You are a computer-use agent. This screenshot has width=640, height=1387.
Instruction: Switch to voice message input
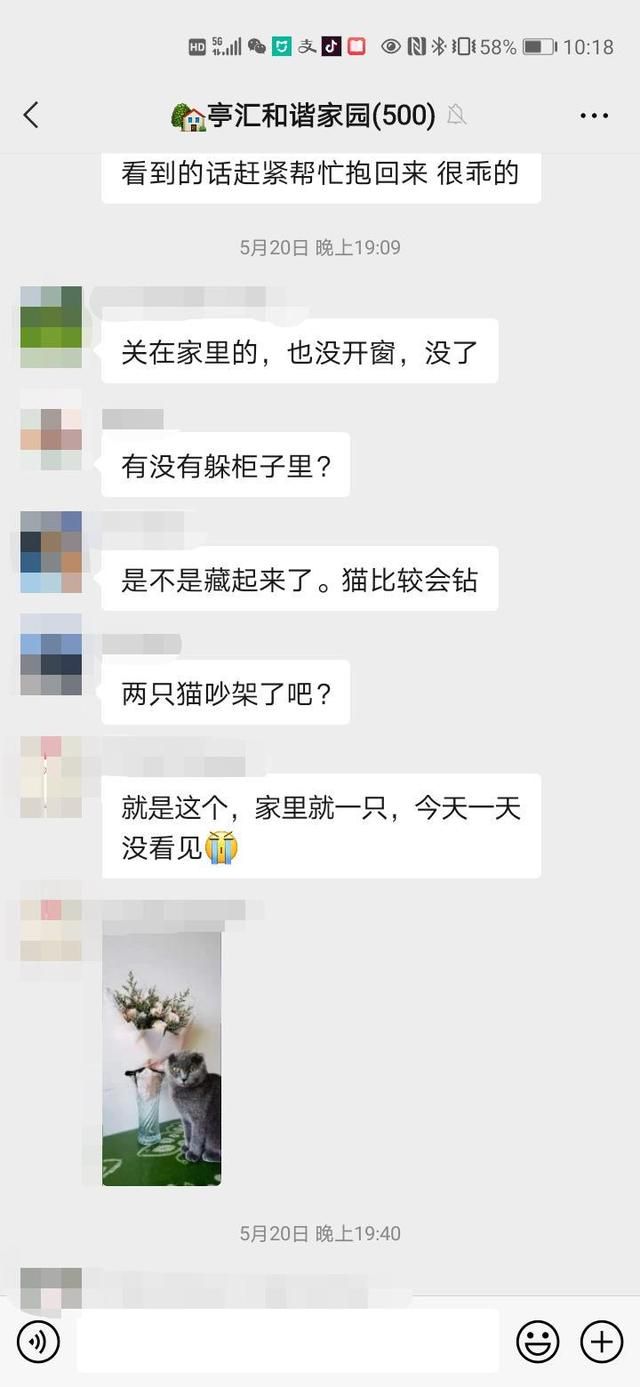[38, 1341]
